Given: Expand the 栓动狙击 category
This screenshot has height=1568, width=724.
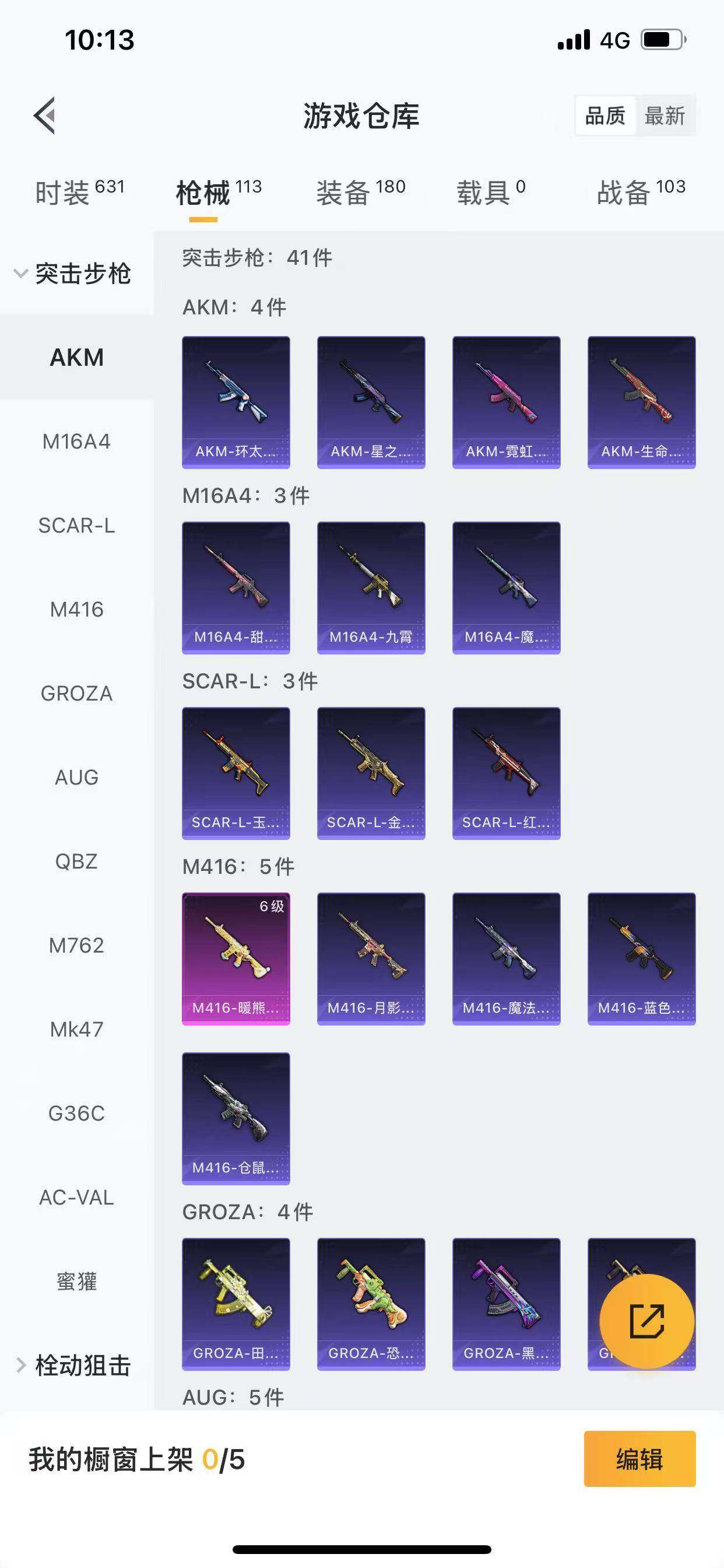Looking at the screenshot, I should click(x=73, y=1366).
